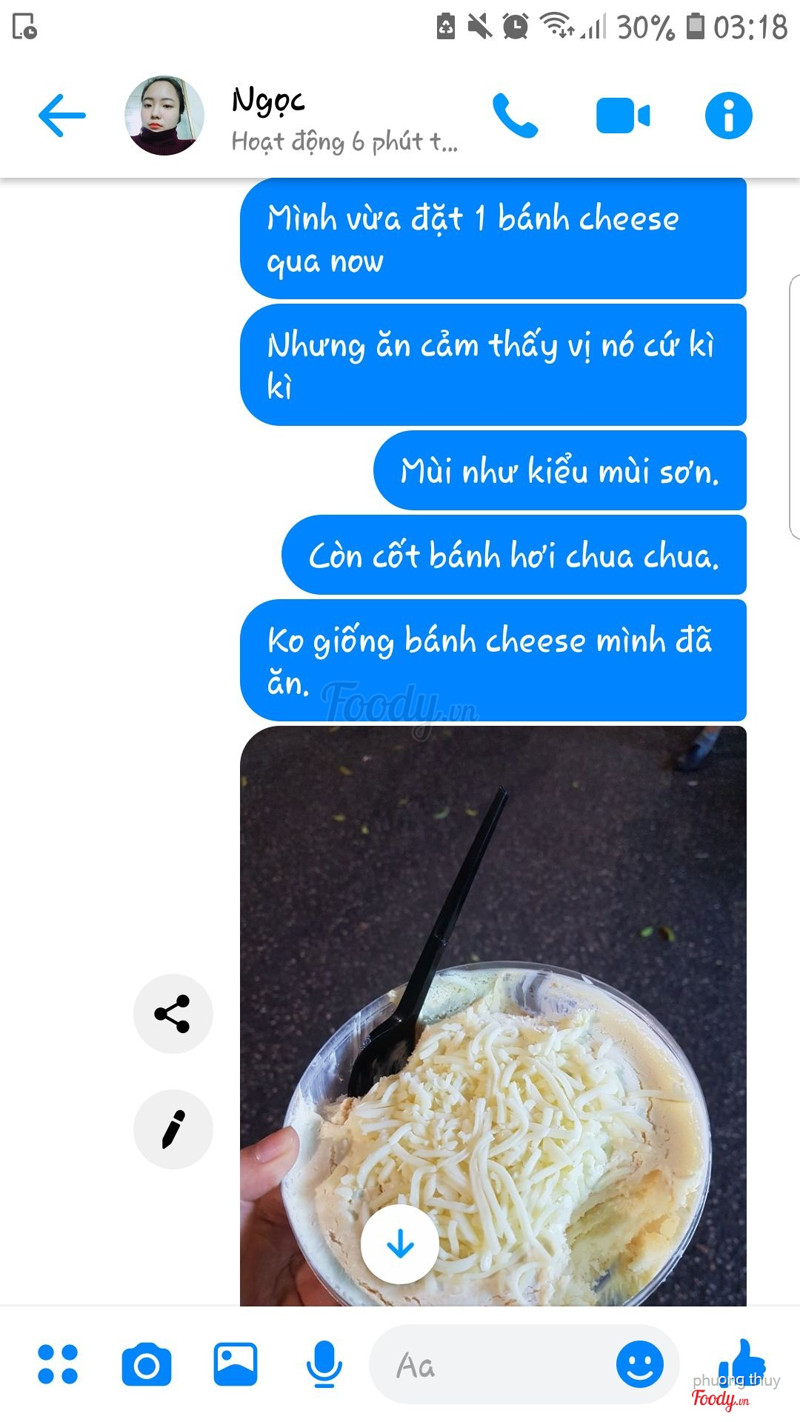This screenshot has width=800, height=1422.
Task: Edit the photo with the pencil icon
Action: coord(173,1129)
